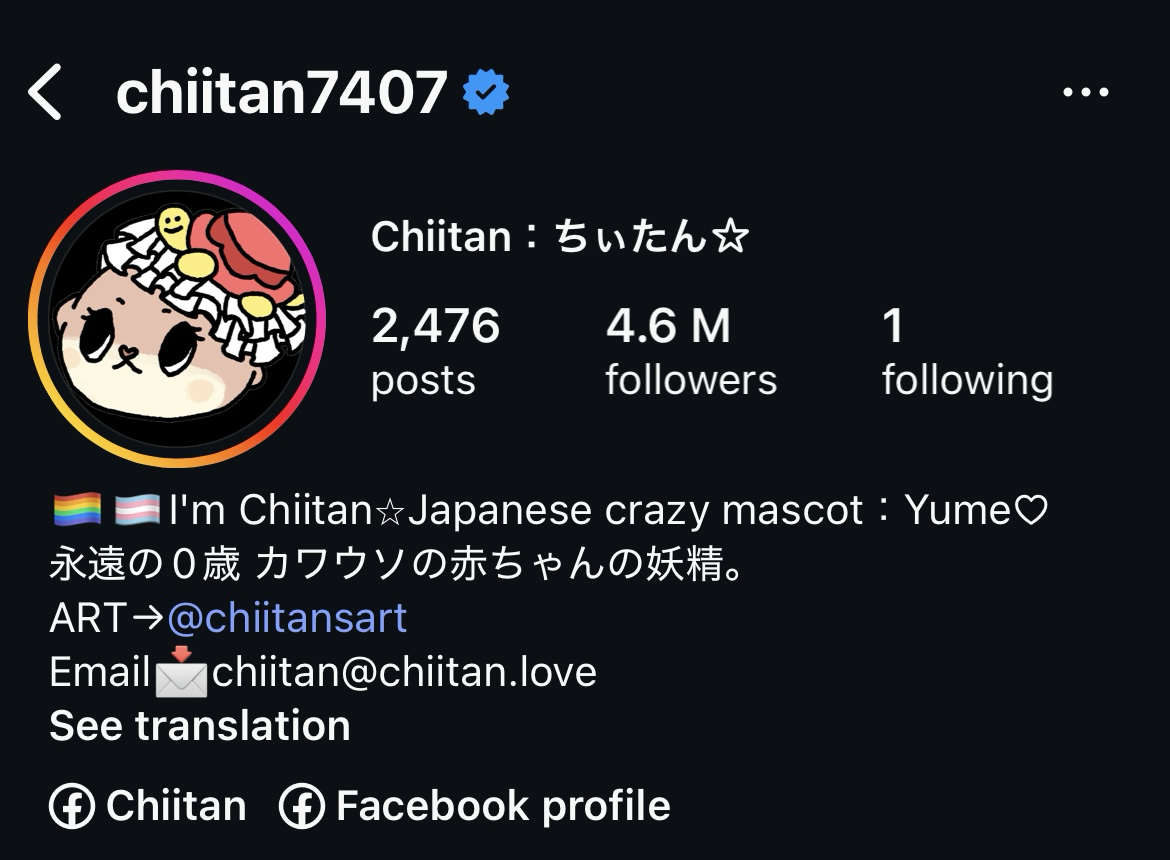Open the Chiitan Facebook link

coord(148,806)
